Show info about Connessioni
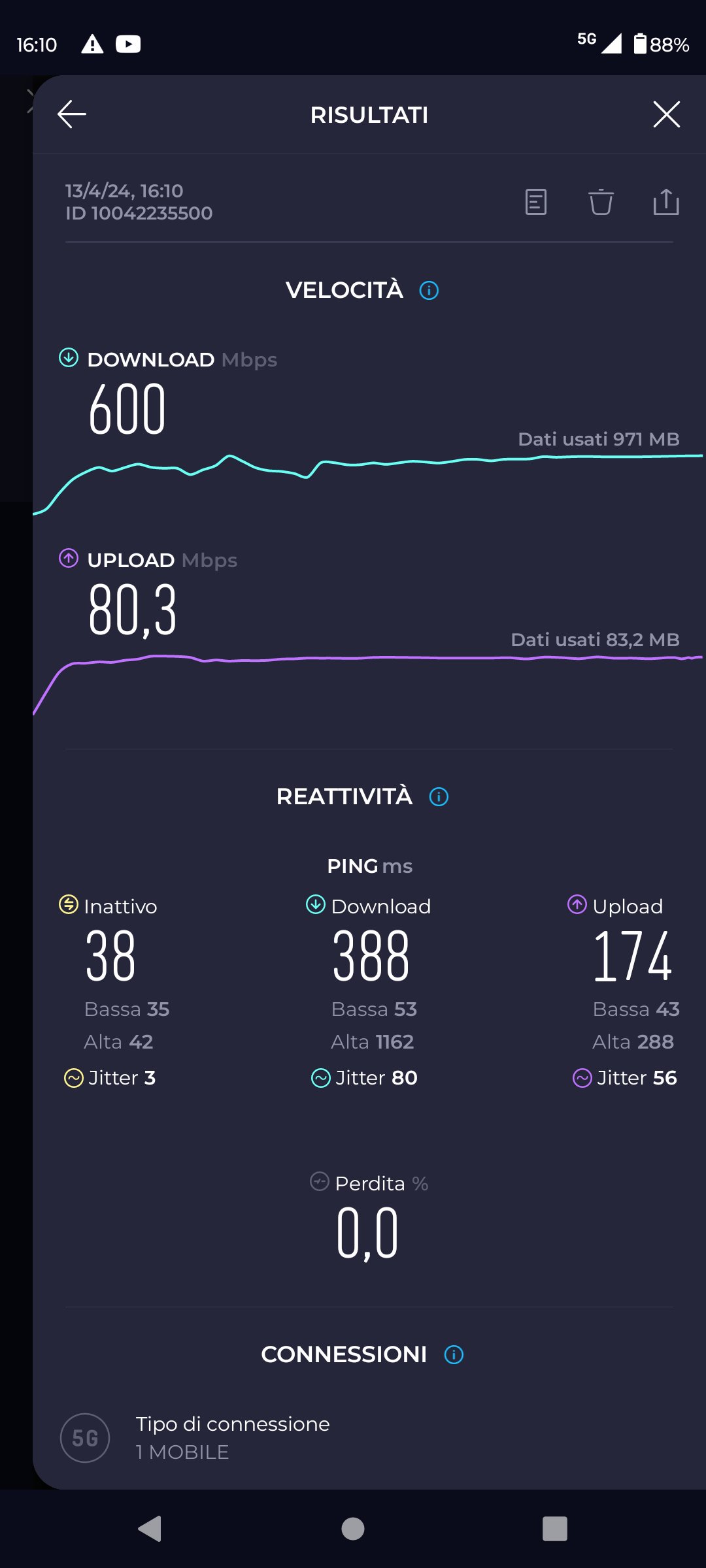This screenshot has width=706, height=1568. [x=454, y=1354]
